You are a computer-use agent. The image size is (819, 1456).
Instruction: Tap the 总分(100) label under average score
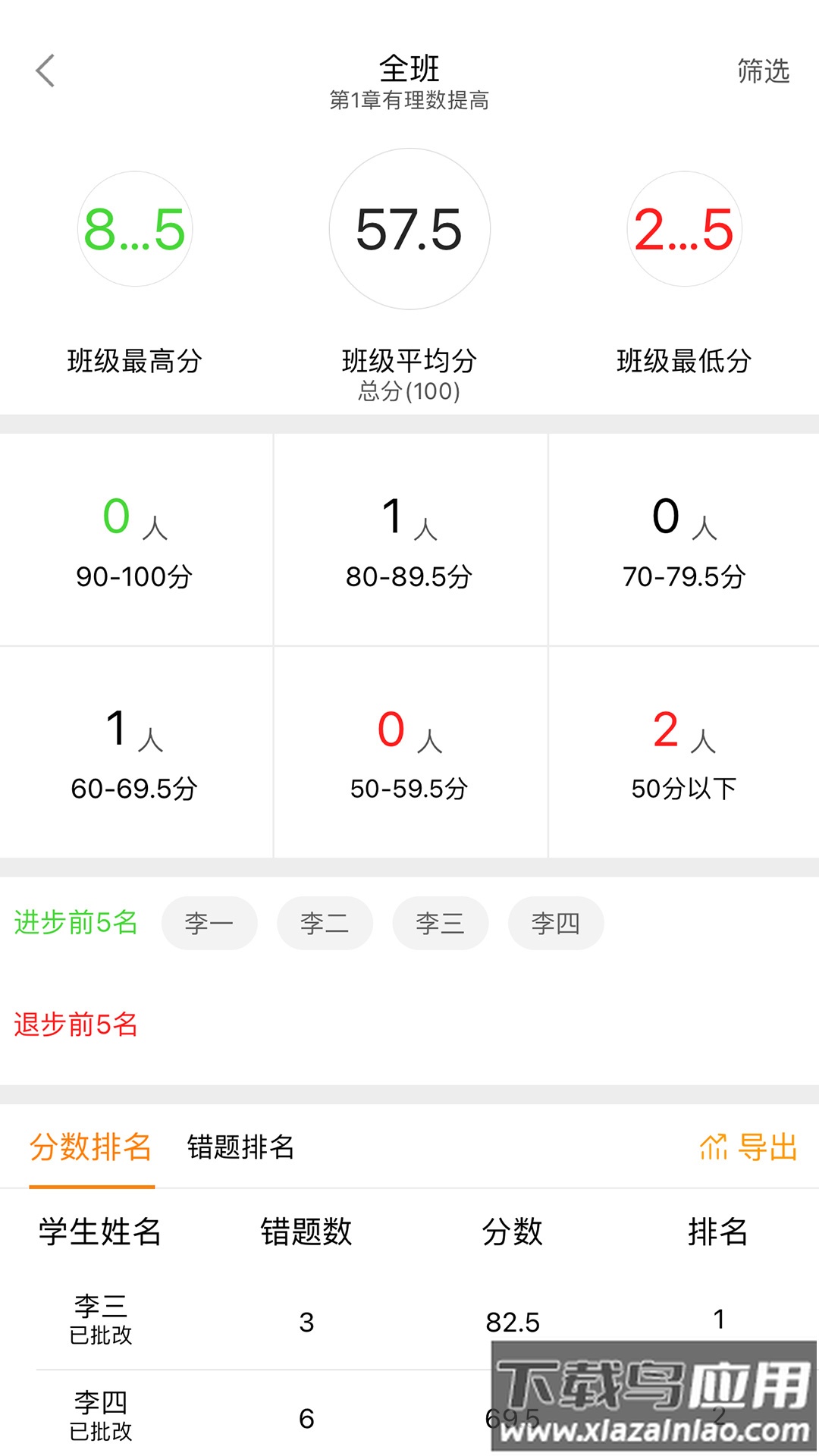[x=409, y=393]
